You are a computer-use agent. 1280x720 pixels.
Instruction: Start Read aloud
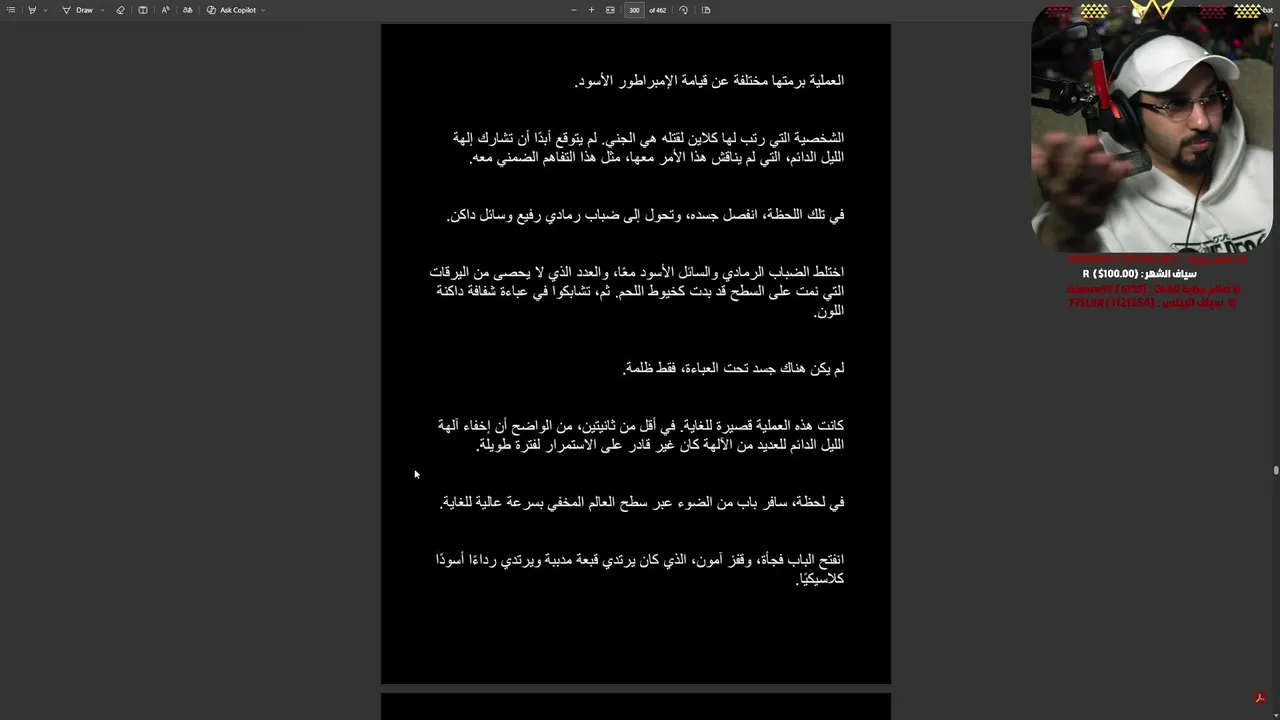point(165,10)
